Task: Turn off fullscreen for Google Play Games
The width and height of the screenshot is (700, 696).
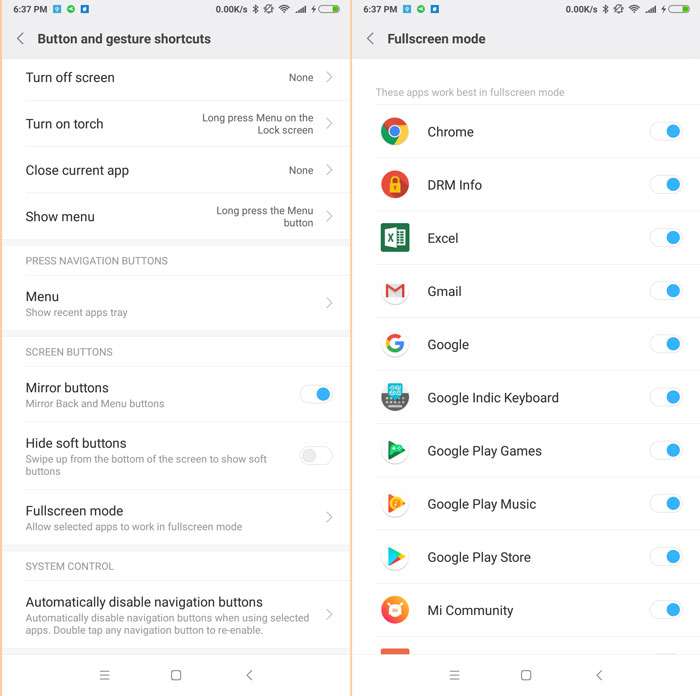Action: pos(666,450)
